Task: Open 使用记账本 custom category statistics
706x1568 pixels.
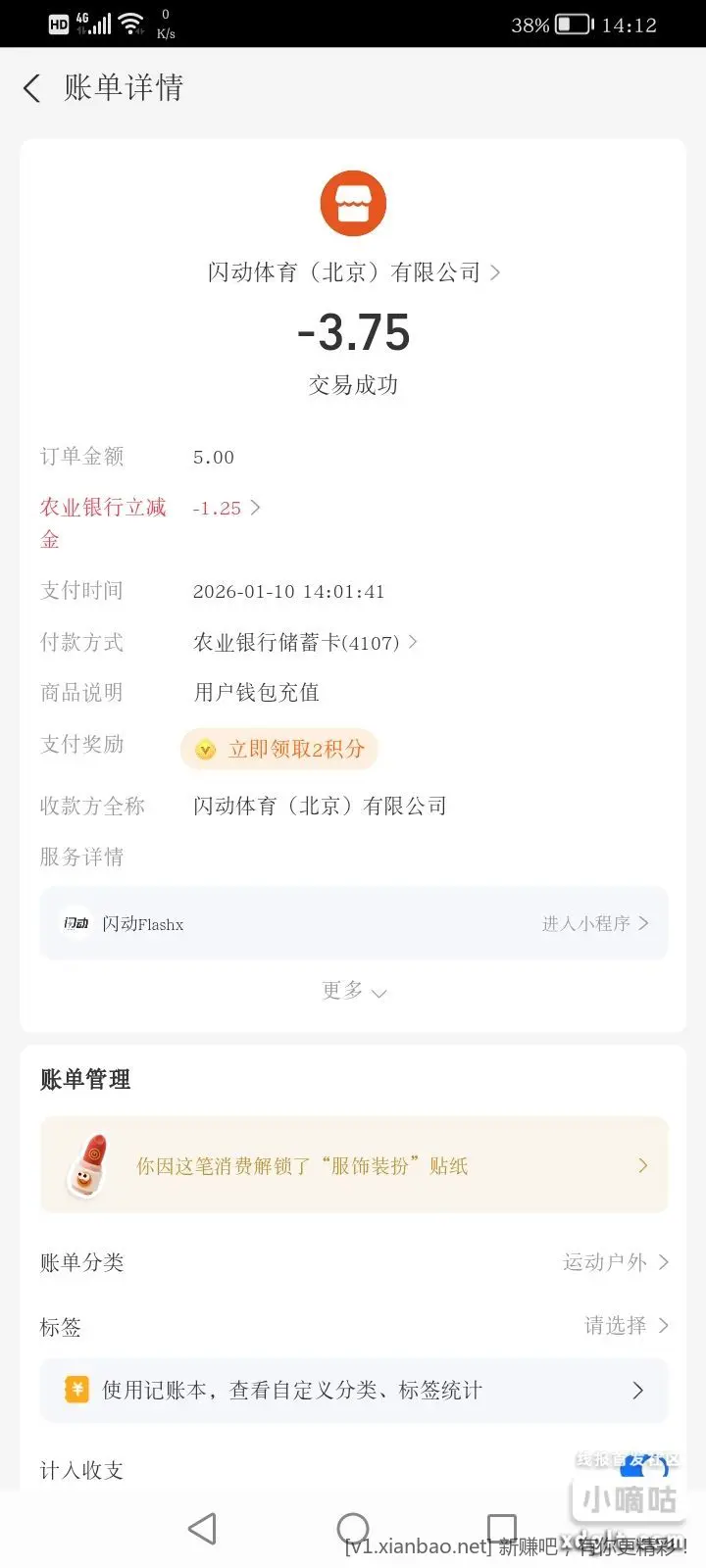Action: point(353,1390)
